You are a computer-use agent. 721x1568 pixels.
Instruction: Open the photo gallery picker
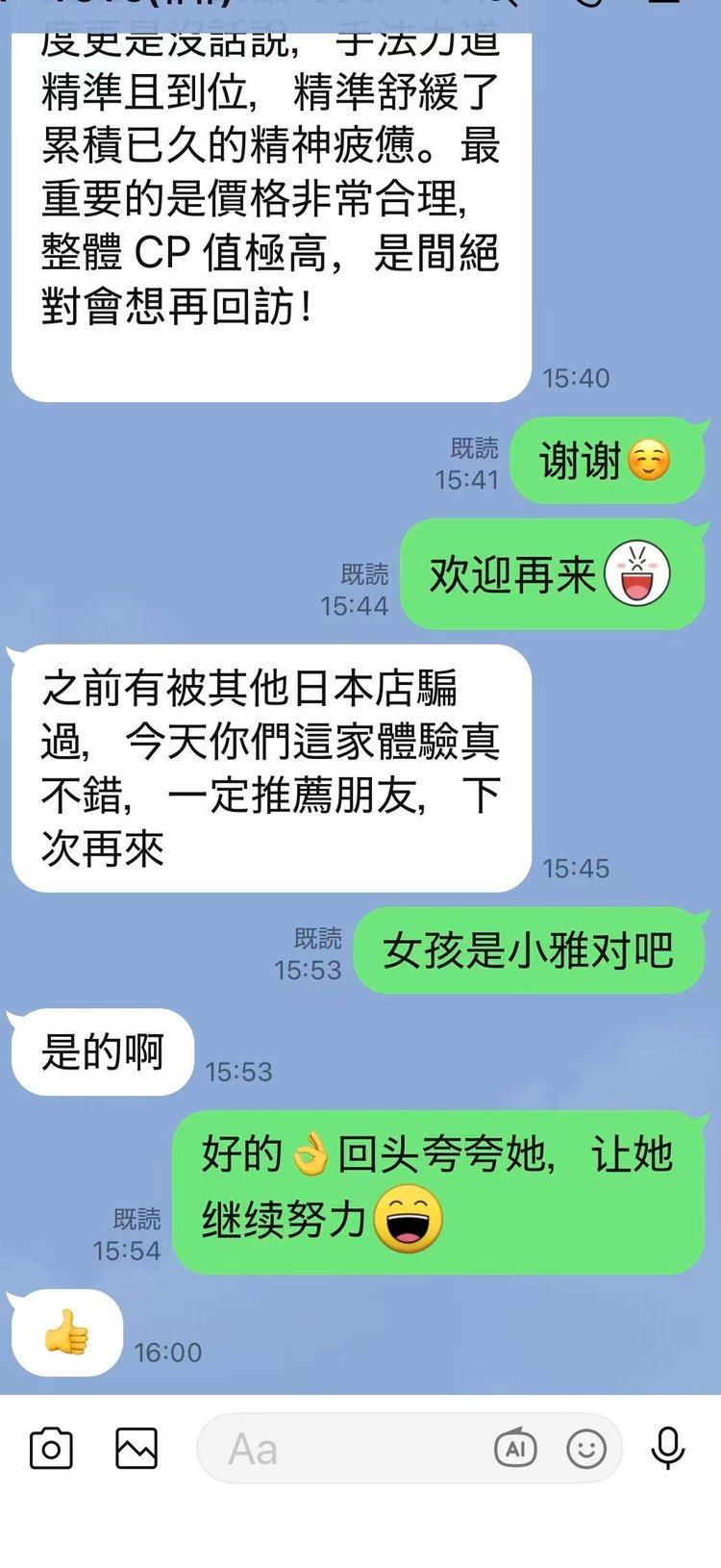click(137, 1448)
